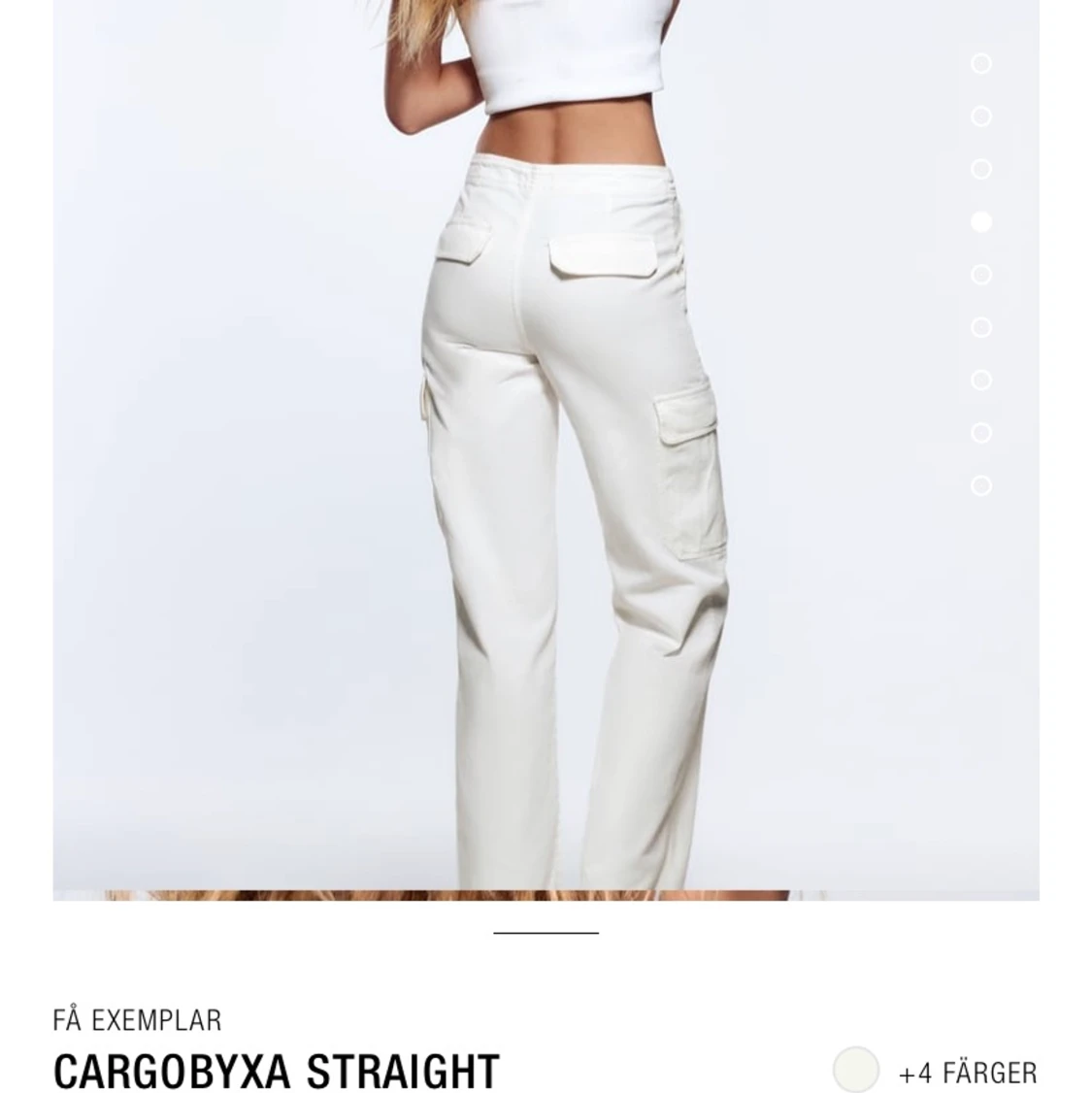Select the seventh carousel dot indicator
This screenshot has width=1092, height=1093.
pos(979,380)
